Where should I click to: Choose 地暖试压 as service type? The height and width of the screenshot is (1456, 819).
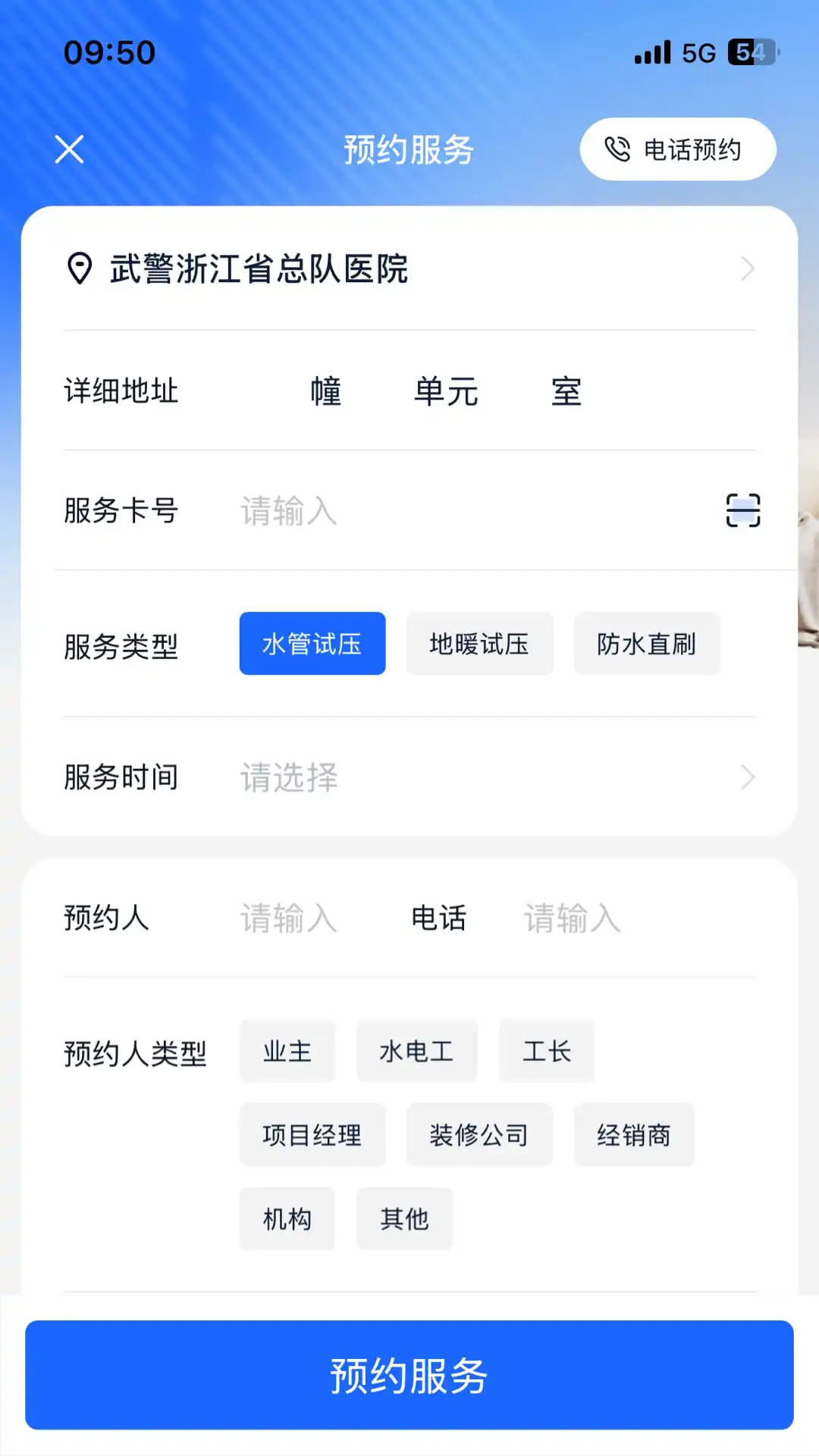(x=479, y=644)
